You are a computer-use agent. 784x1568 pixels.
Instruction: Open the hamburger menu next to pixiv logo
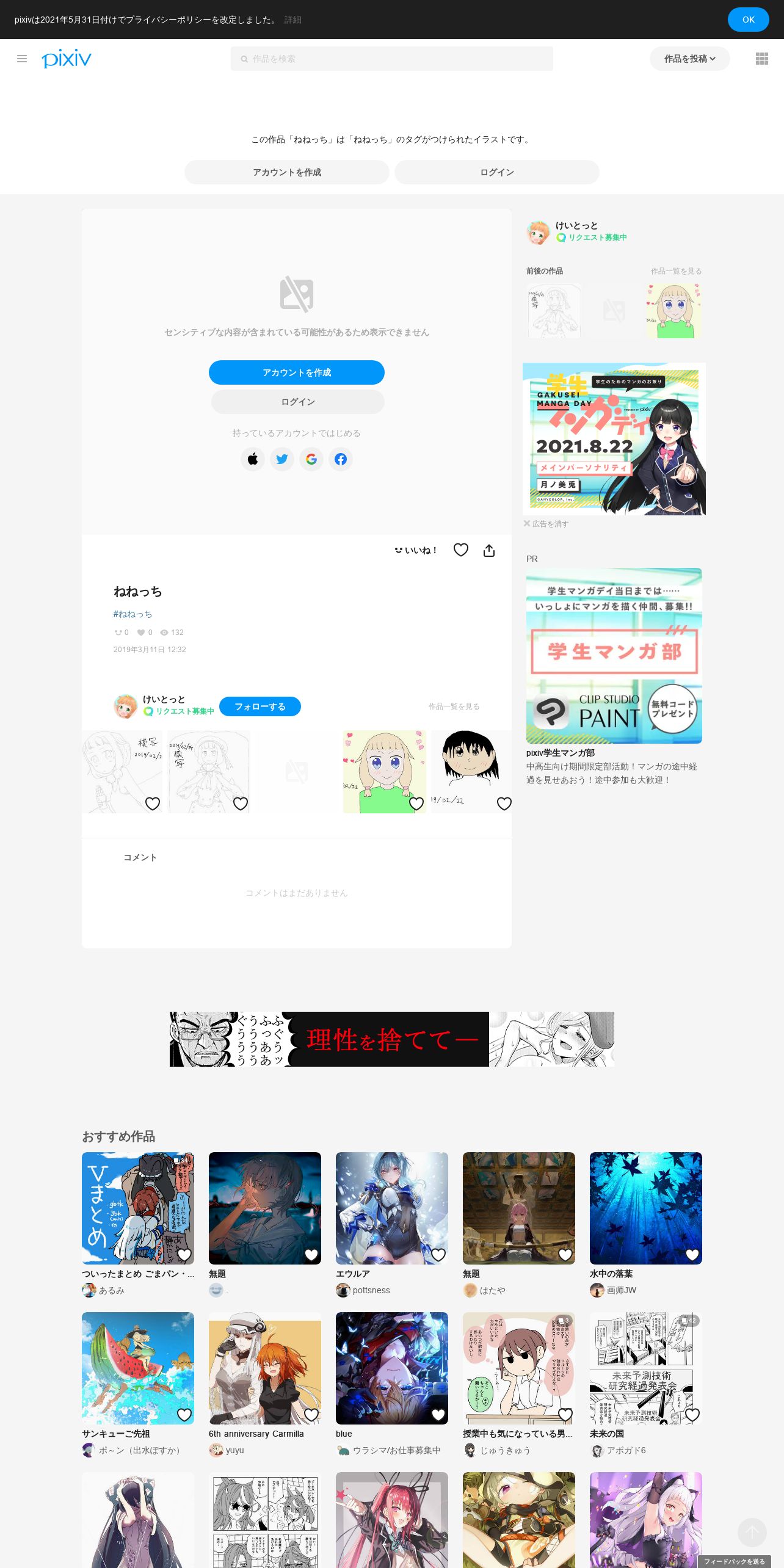(22, 59)
